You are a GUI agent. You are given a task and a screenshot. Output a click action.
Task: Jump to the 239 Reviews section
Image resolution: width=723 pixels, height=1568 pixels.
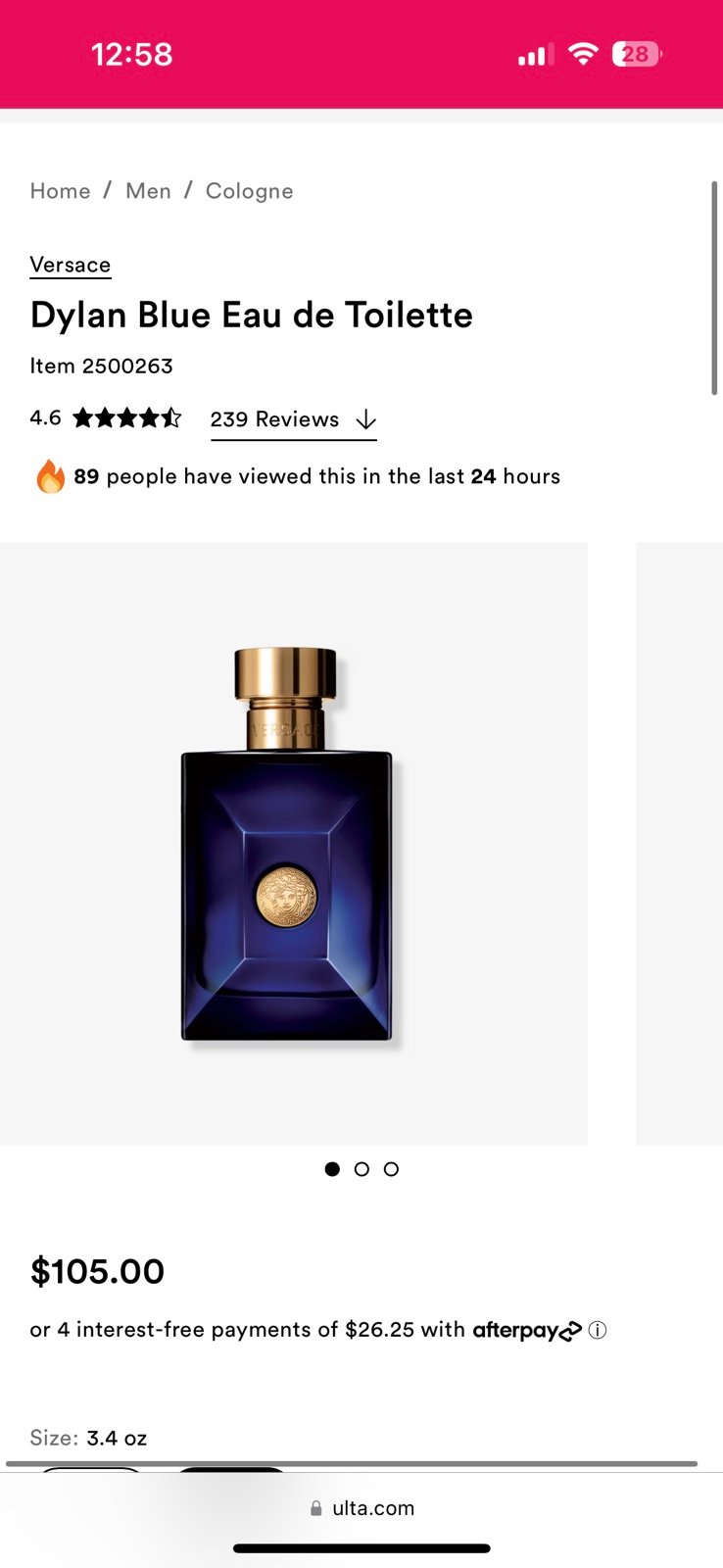(293, 419)
